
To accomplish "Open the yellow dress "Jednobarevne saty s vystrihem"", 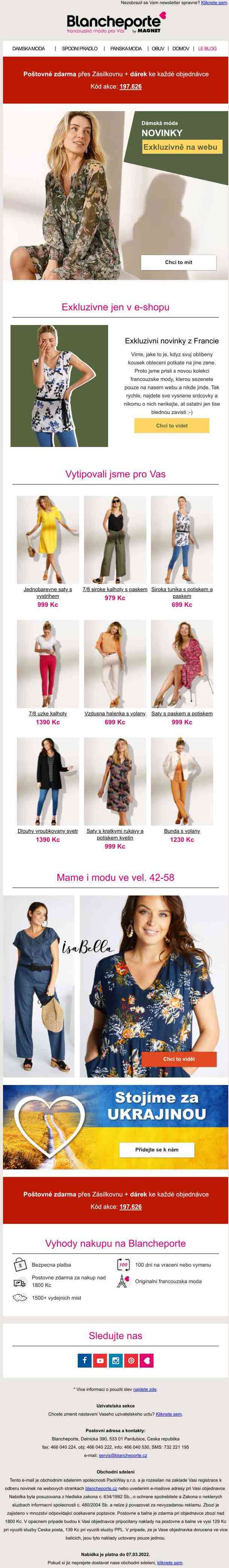I will pyautogui.click(x=48, y=592).
